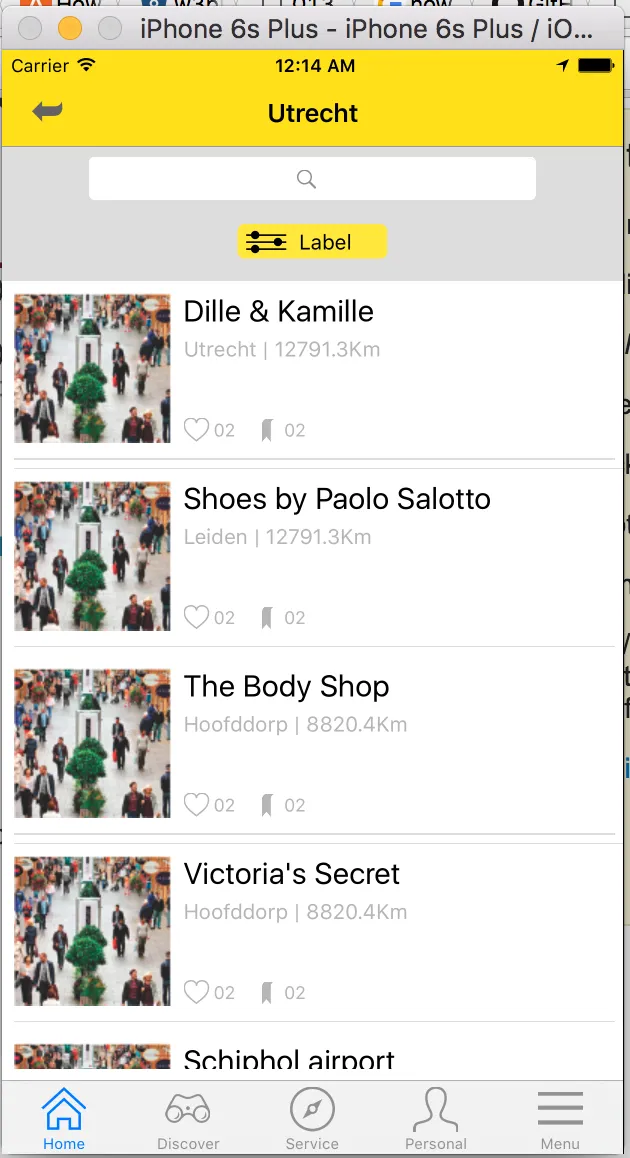
Task: Open the Dille & Kamille listing
Action: [278, 312]
